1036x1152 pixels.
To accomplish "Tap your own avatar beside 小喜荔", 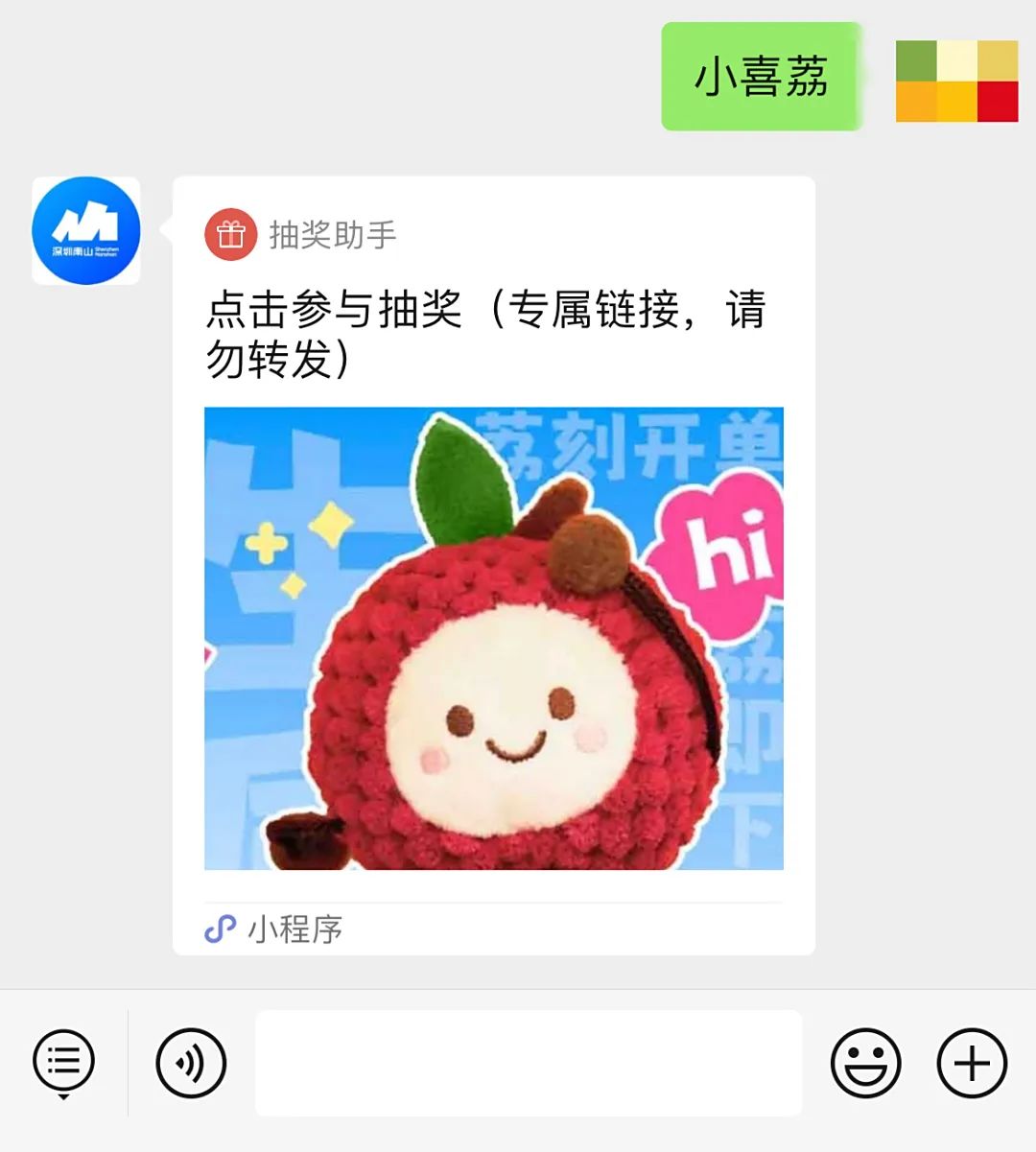I will click(956, 82).
